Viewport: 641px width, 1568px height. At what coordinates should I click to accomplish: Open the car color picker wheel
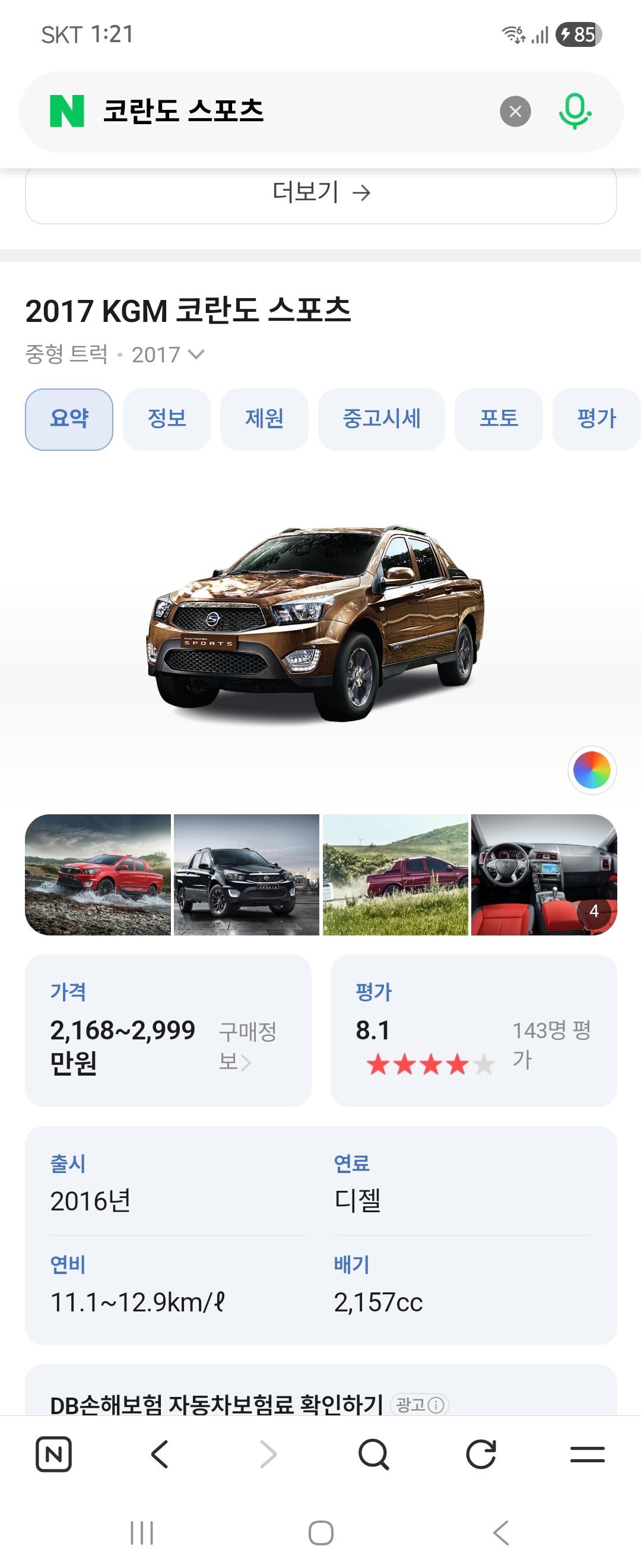(592, 770)
